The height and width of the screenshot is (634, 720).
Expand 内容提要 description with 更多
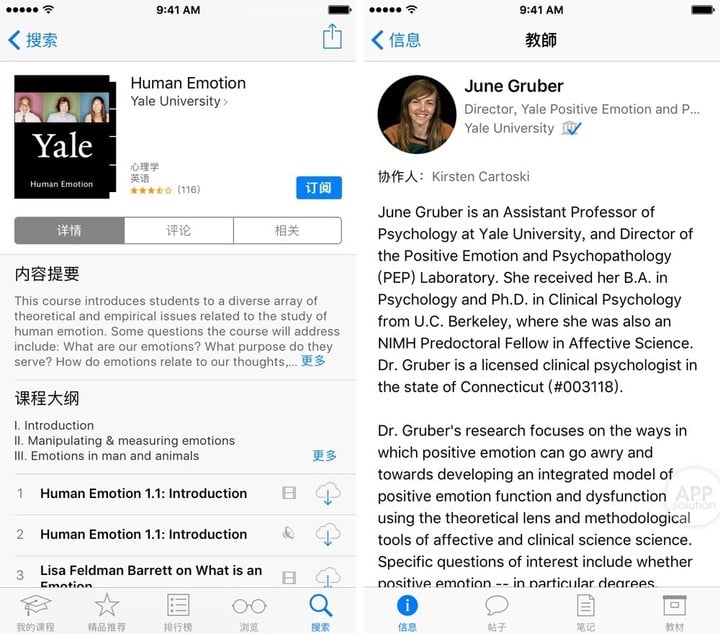[313, 361]
